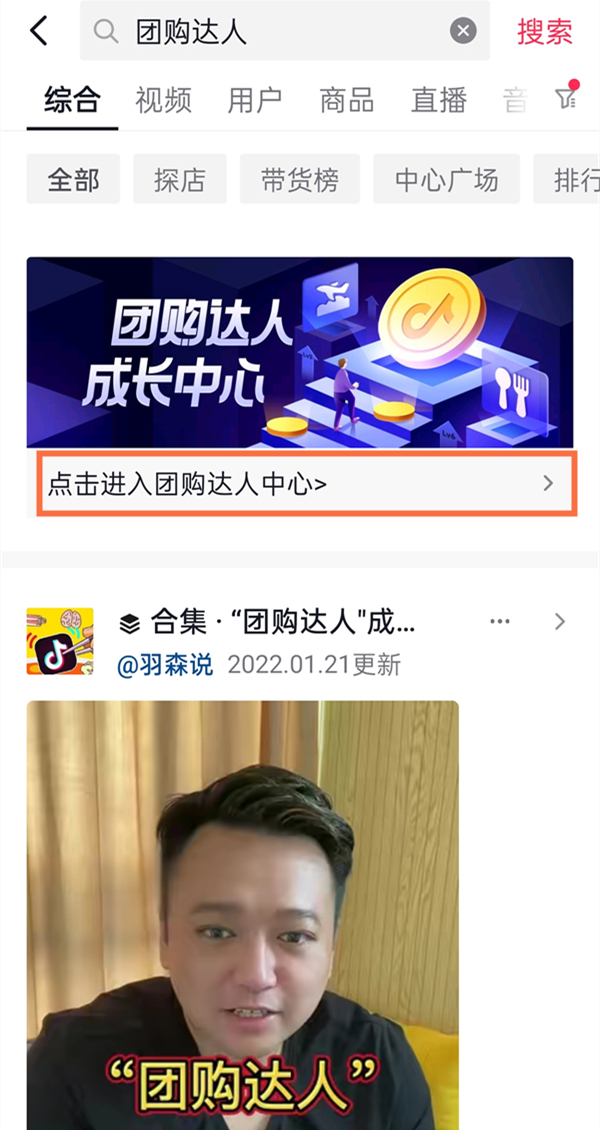Image resolution: width=600 pixels, height=1130 pixels.
Task: Open the three-dot menu on the 合集 post
Action: 500,622
